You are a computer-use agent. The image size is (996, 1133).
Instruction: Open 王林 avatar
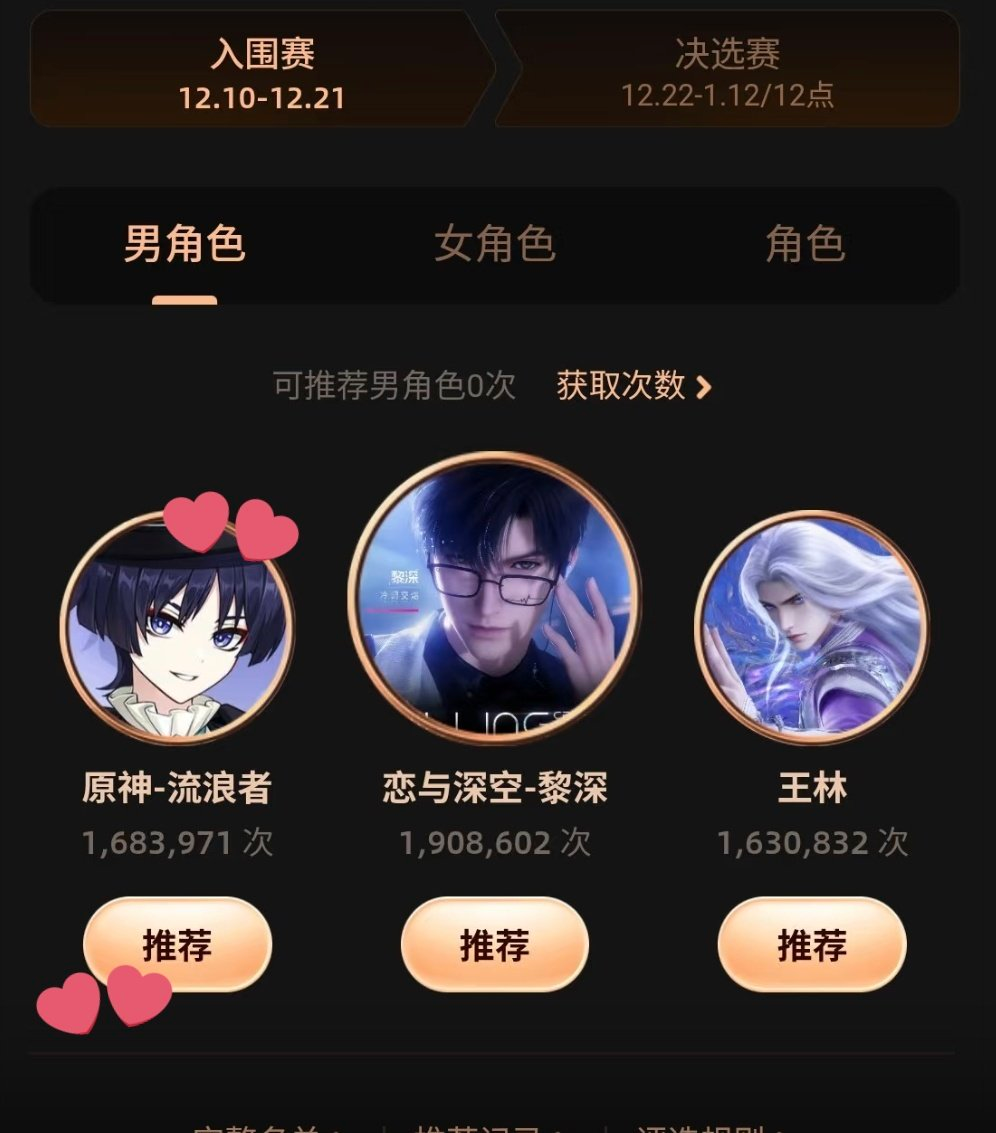click(x=811, y=627)
